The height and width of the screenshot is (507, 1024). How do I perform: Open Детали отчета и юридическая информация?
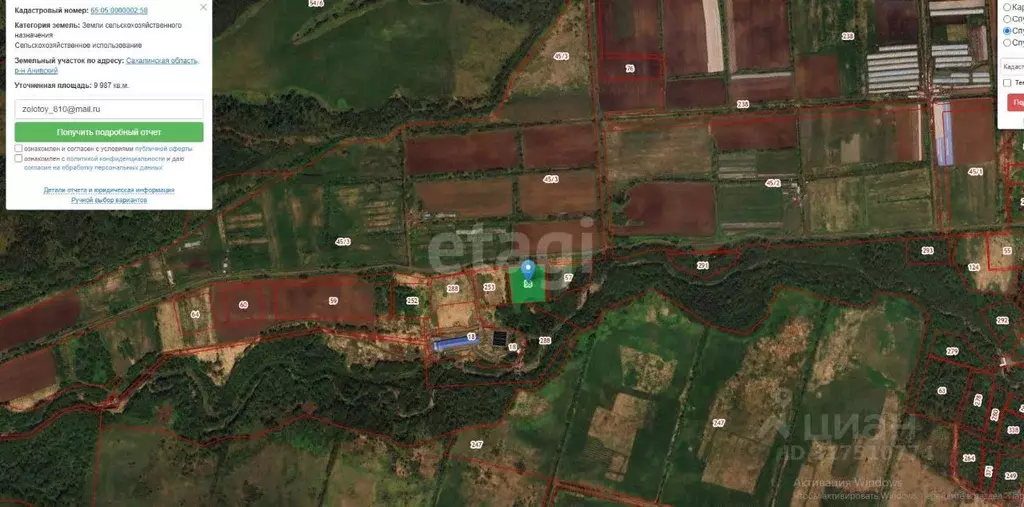[x=108, y=190]
